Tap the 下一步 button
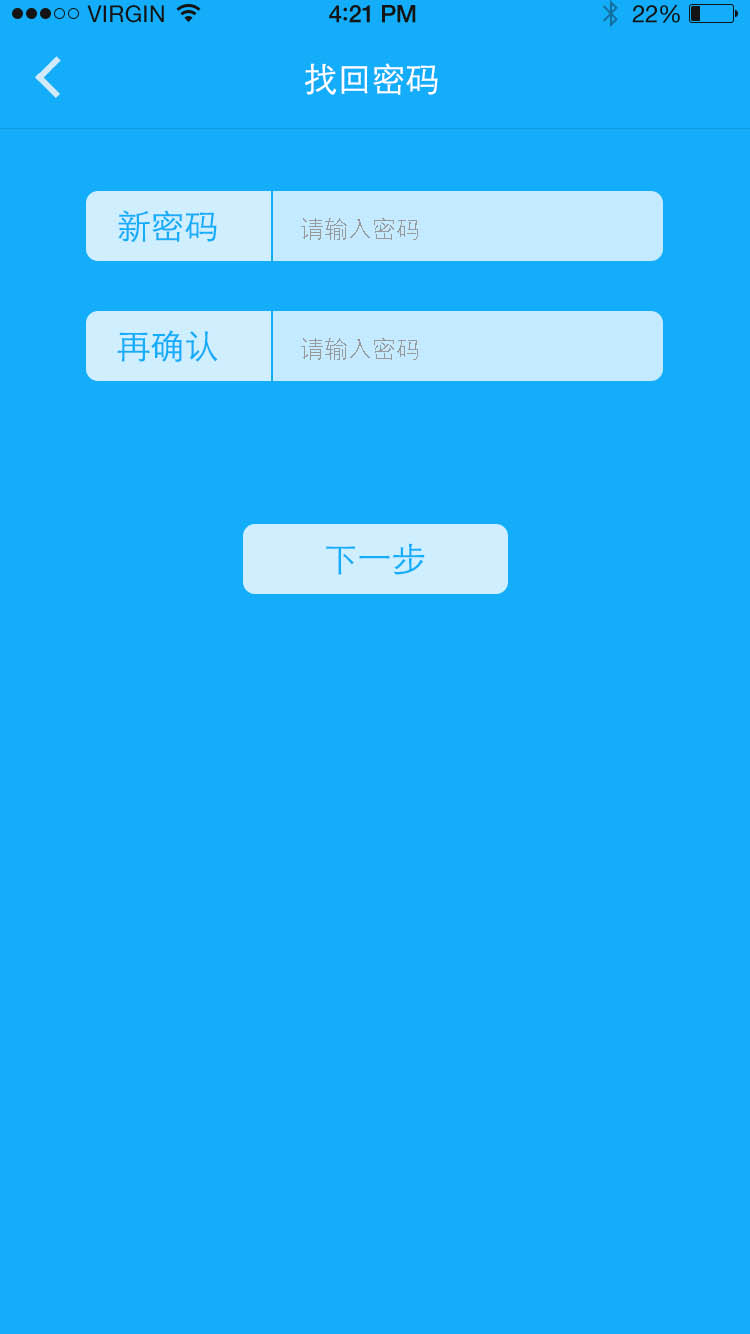Image resolution: width=750 pixels, height=1334 pixels. (375, 559)
